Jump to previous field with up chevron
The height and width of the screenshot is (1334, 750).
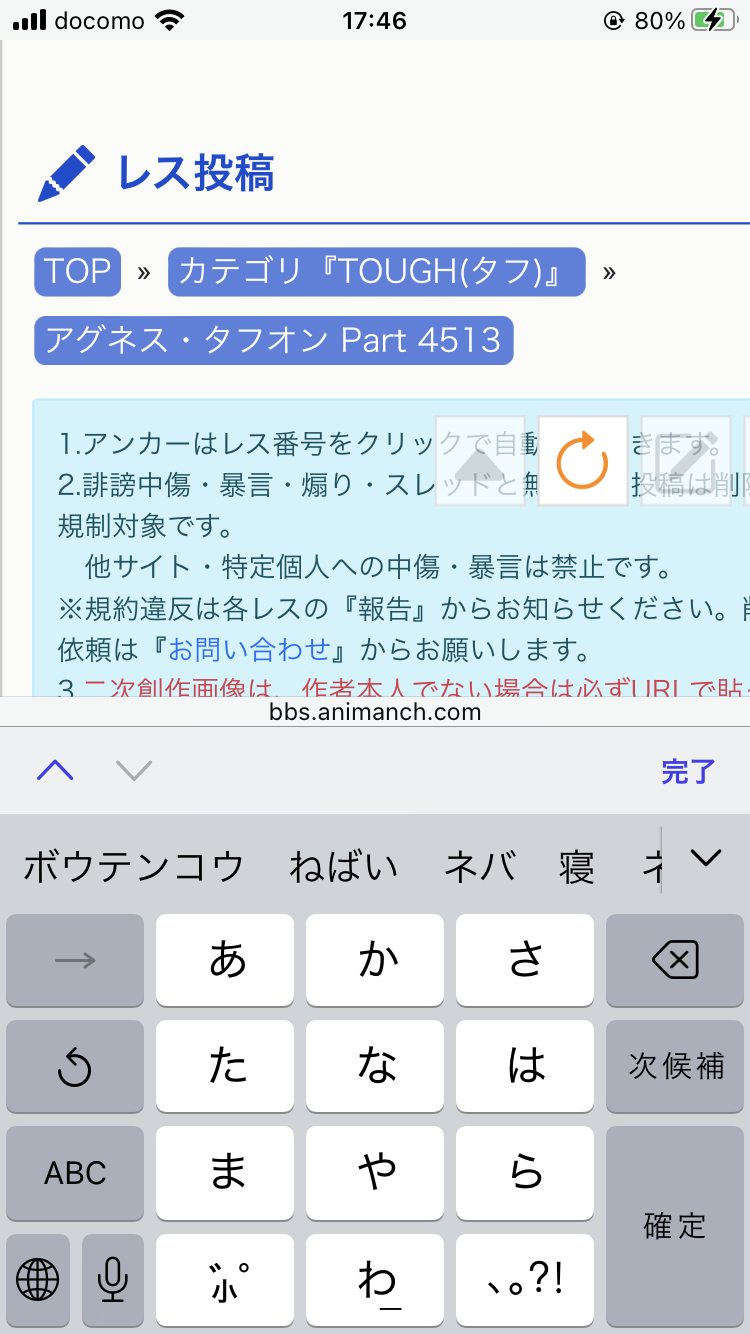[x=55, y=770]
